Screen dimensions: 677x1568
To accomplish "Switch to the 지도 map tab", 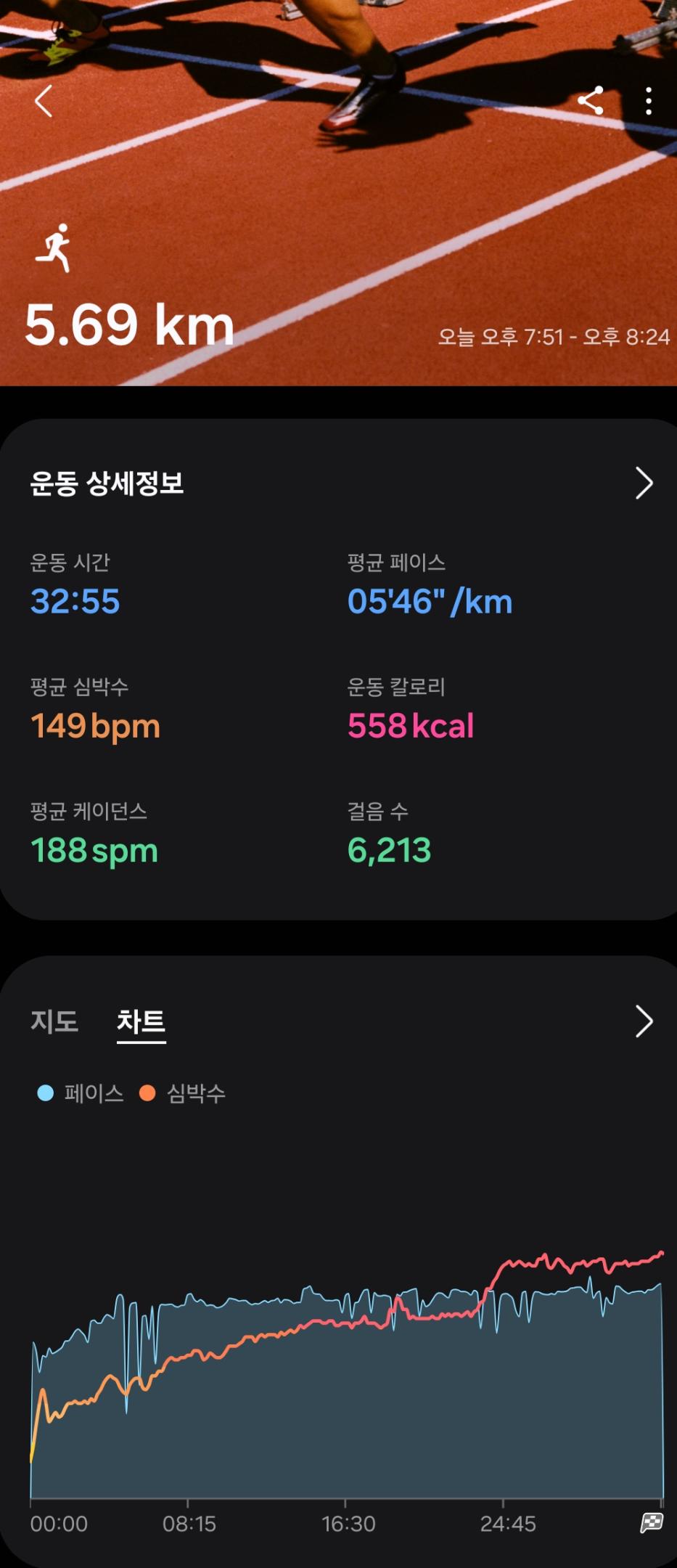I will [x=54, y=1021].
